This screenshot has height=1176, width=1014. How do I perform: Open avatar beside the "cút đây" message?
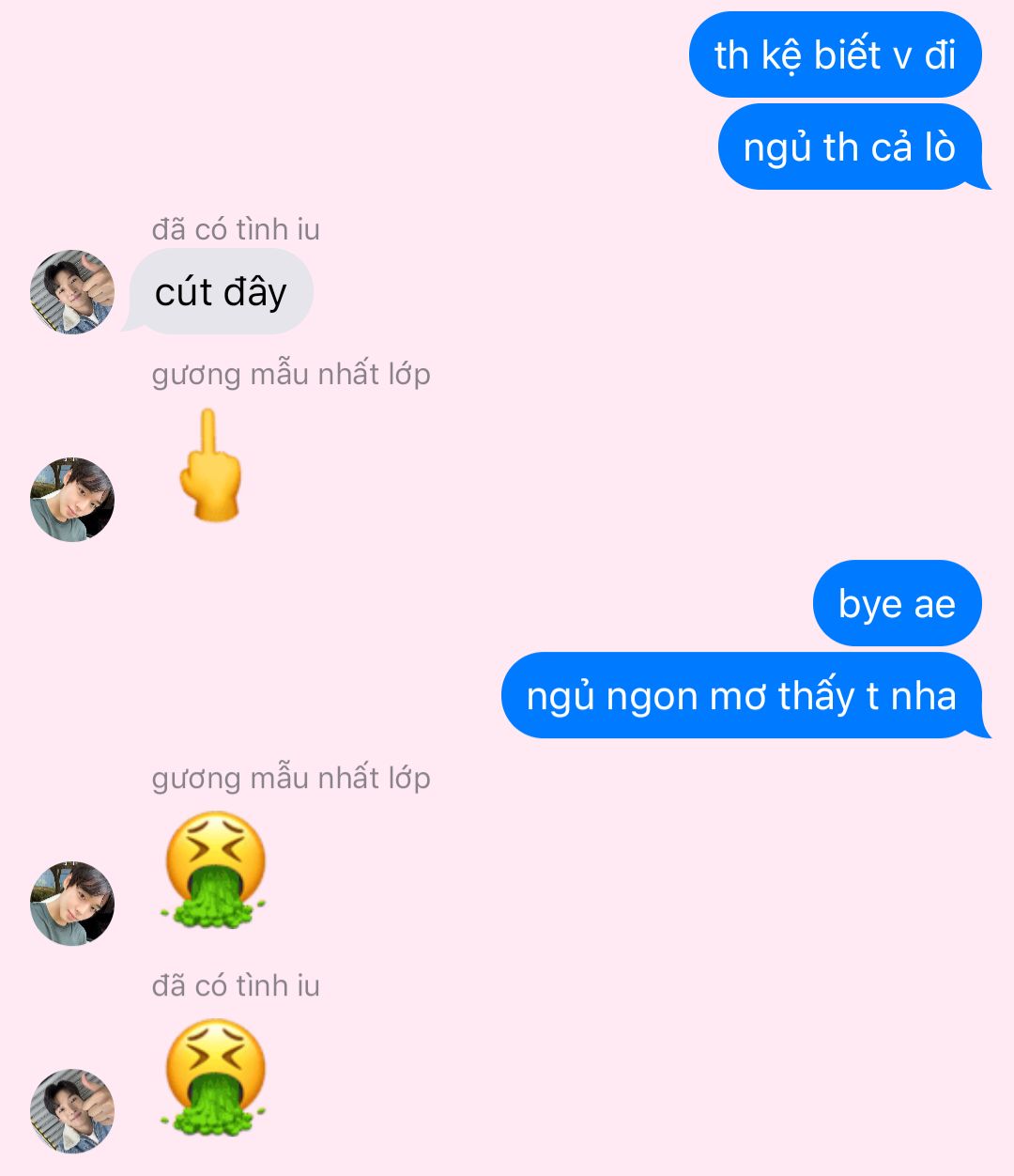[x=72, y=292]
